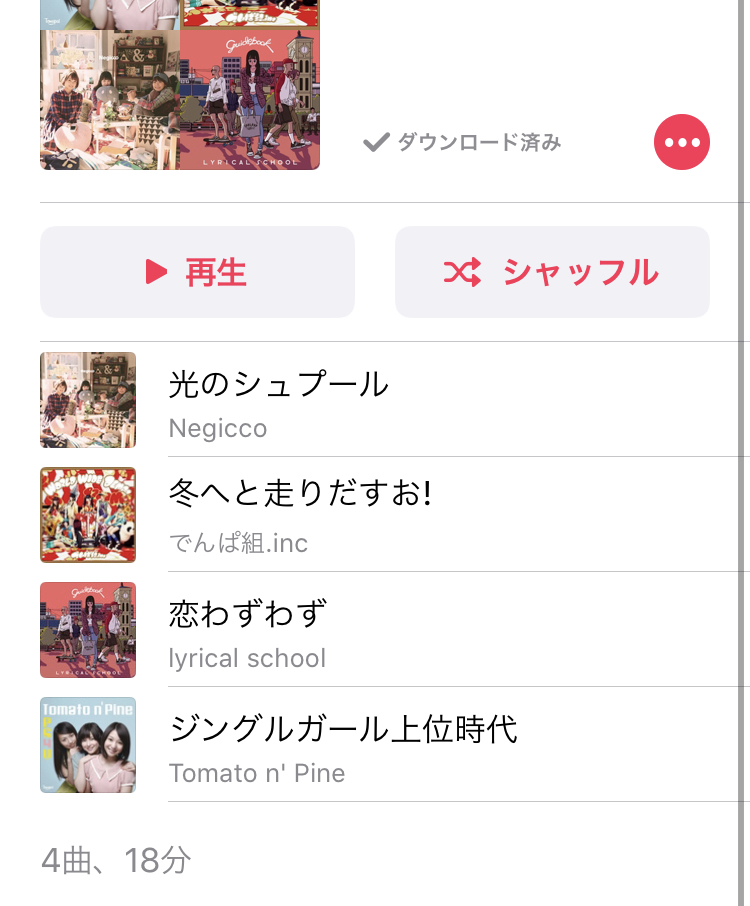Start shuffle with the シャッフル button

(552, 272)
